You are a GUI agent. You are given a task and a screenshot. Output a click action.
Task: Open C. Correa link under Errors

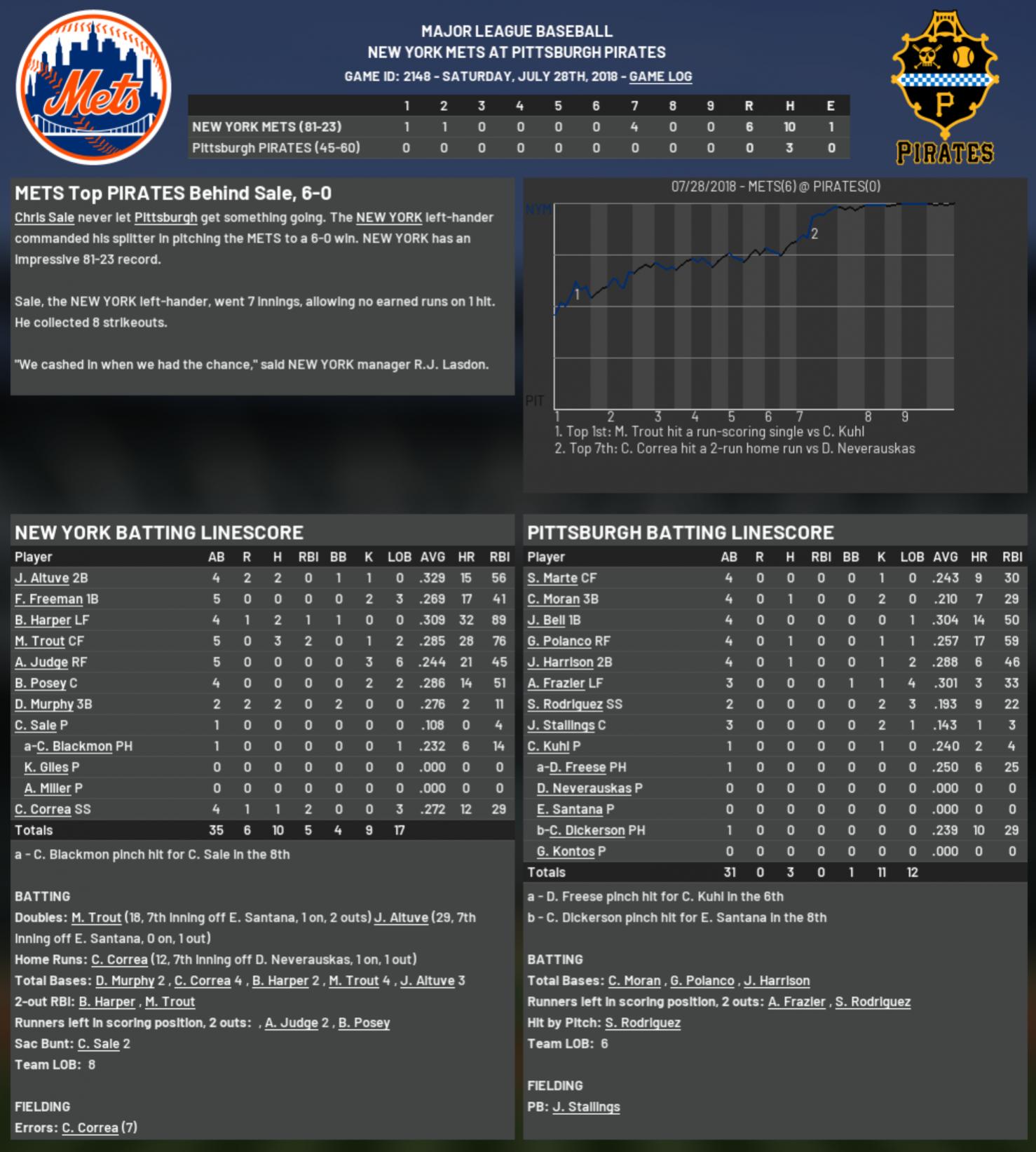[x=90, y=1127]
